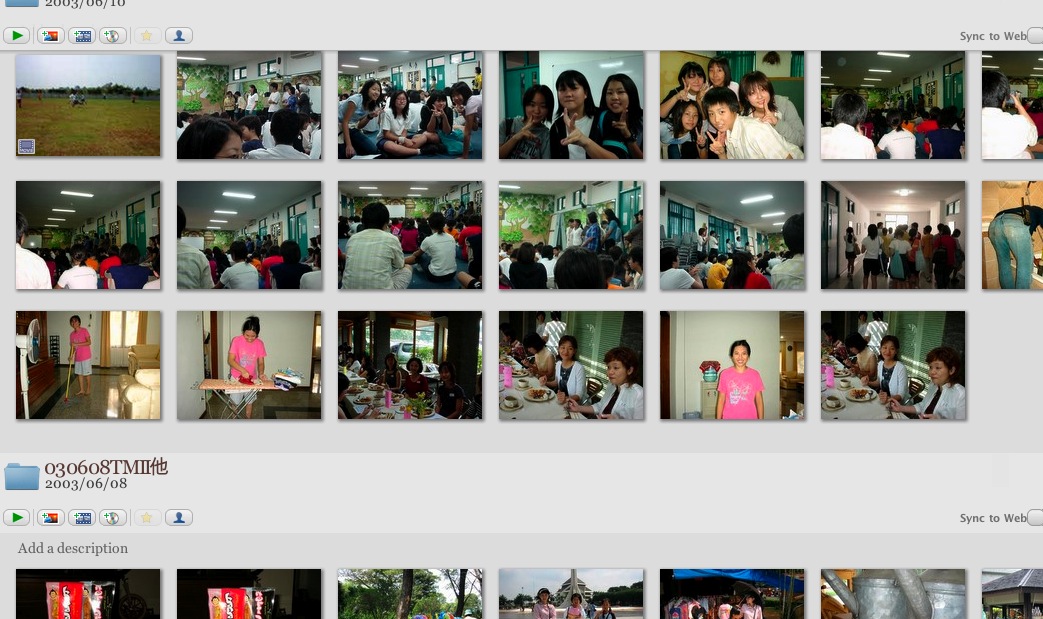Image resolution: width=1043 pixels, height=619 pixels.
Task: Create gift CD from the 030608TMII他 folder
Action: [x=113, y=518]
